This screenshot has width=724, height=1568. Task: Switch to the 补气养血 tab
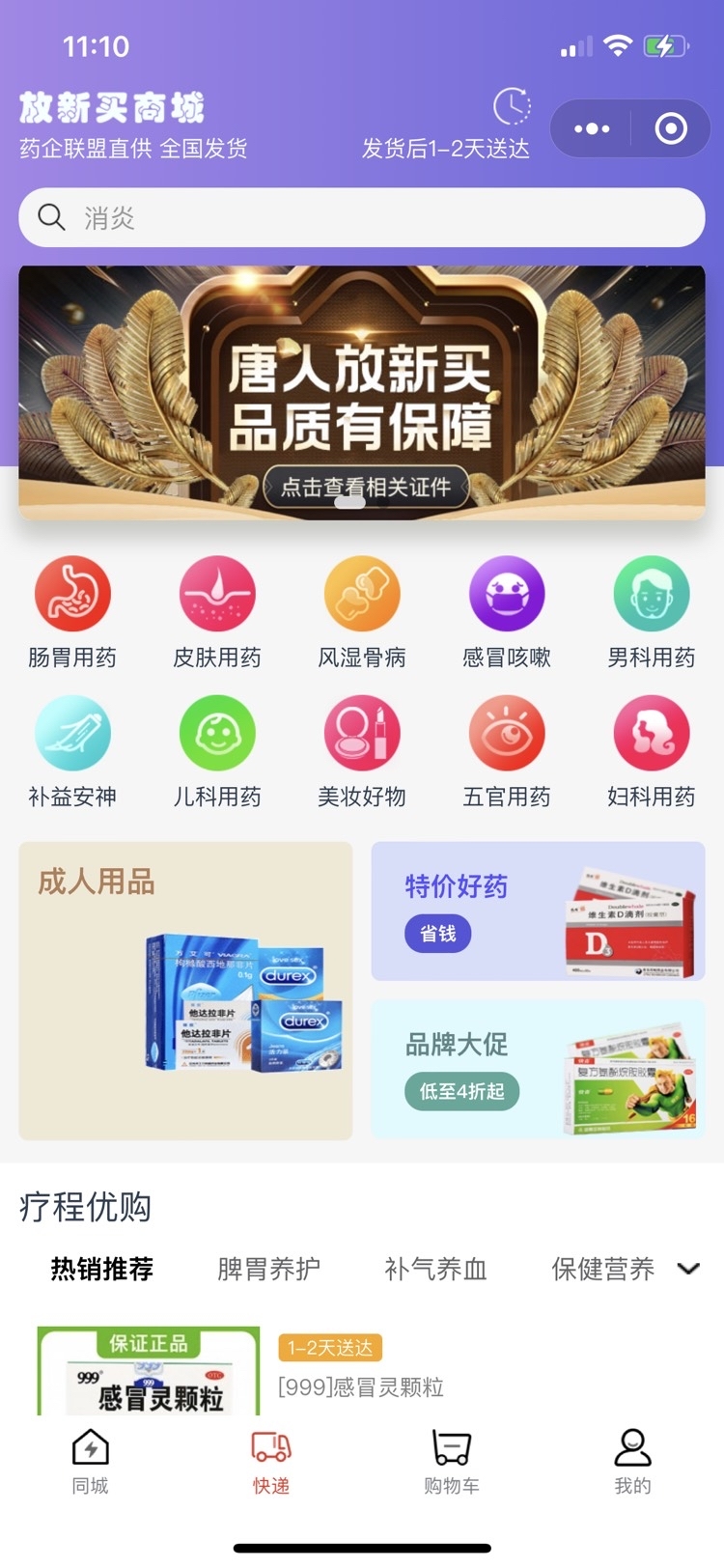[435, 1269]
